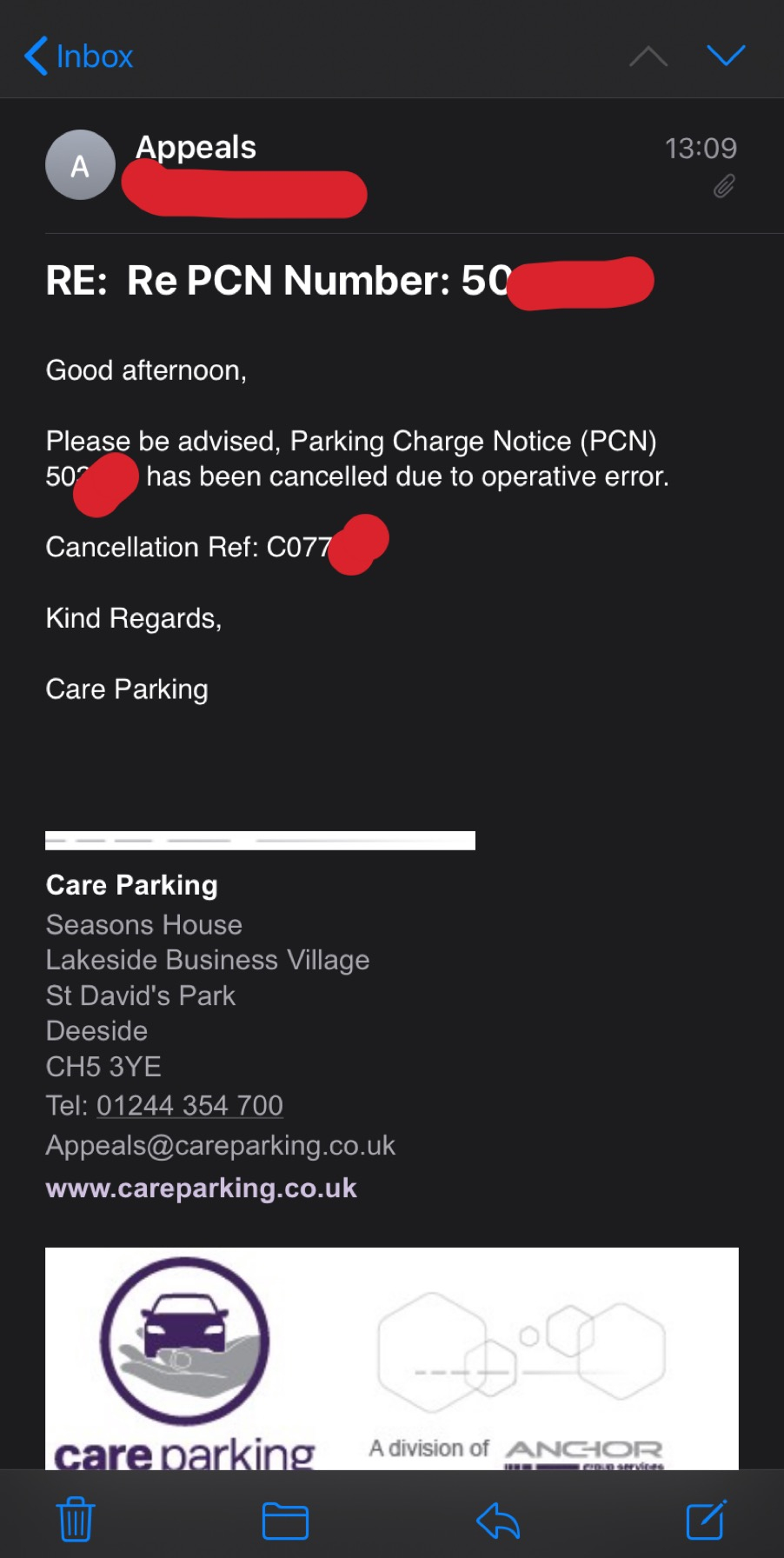
Task: Show the previous message with the up arrow
Action: [x=648, y=57]
